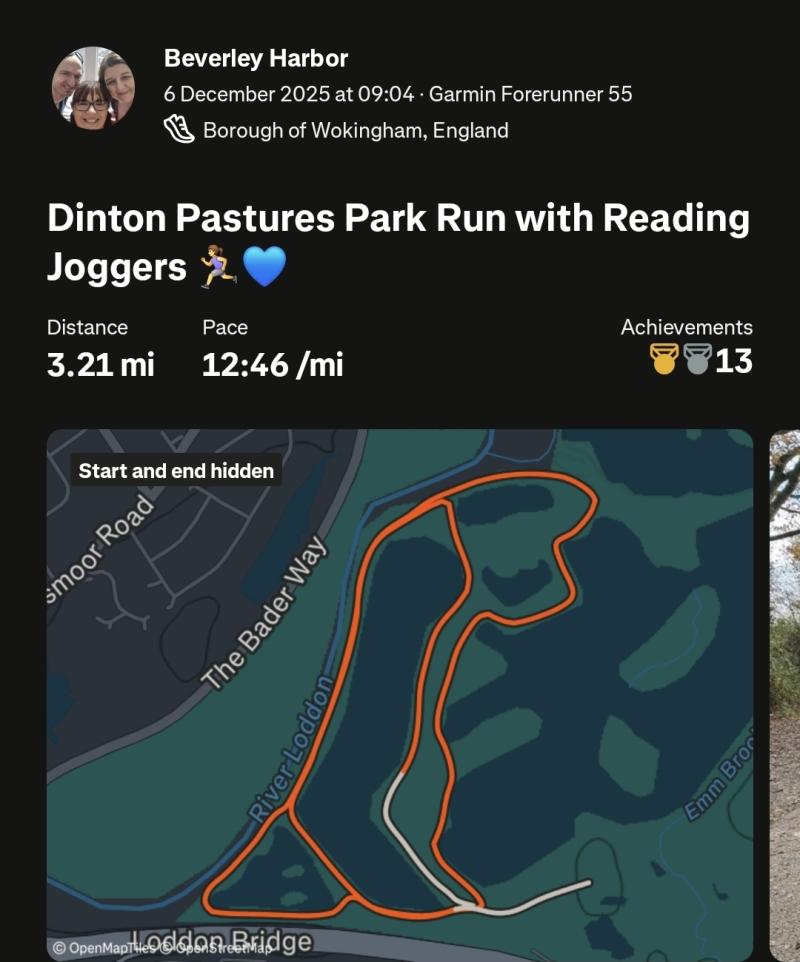View the achievements count

point(701,360)
